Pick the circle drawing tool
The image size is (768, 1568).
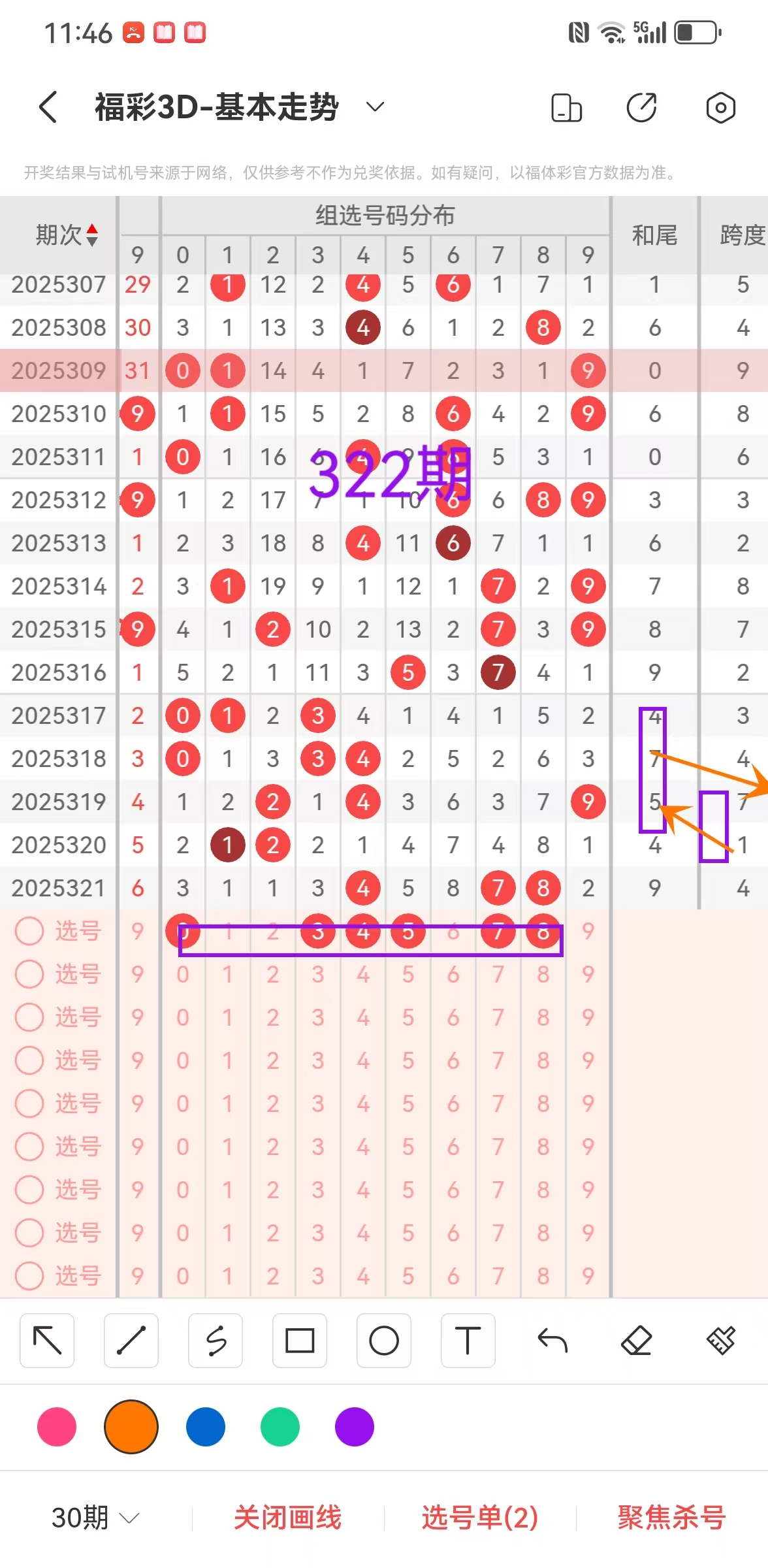[x=384, y=1341]
